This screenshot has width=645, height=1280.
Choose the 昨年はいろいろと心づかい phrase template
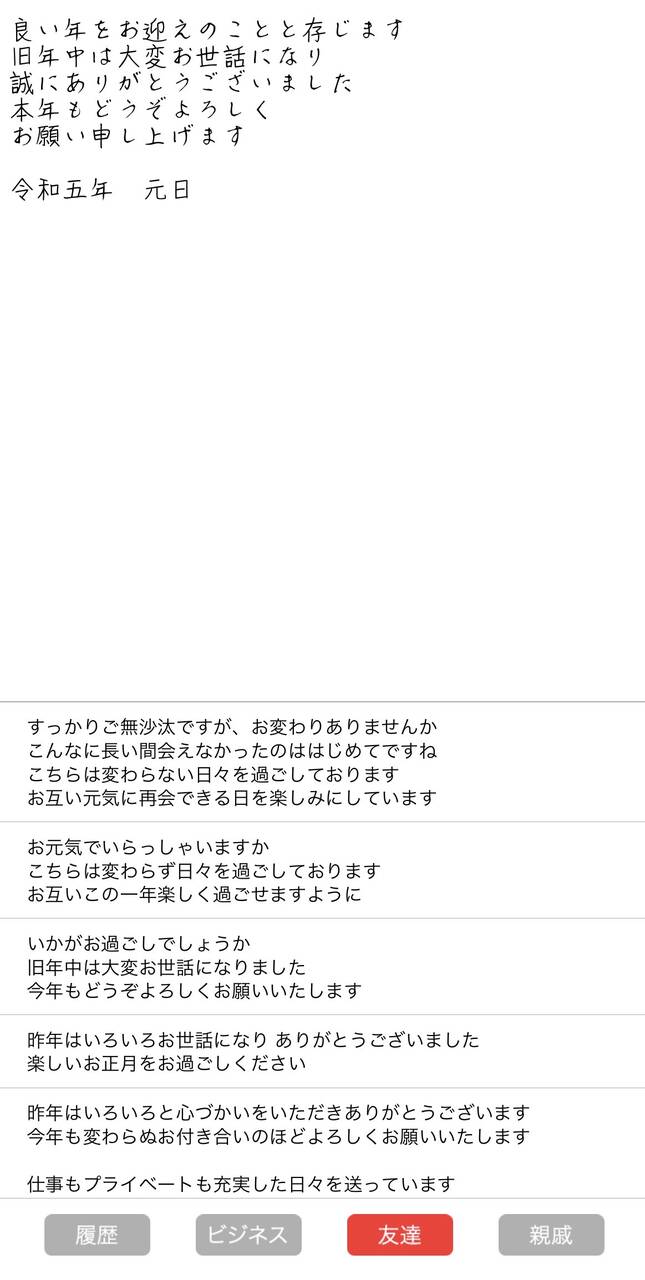click(x=278, y=1125)
